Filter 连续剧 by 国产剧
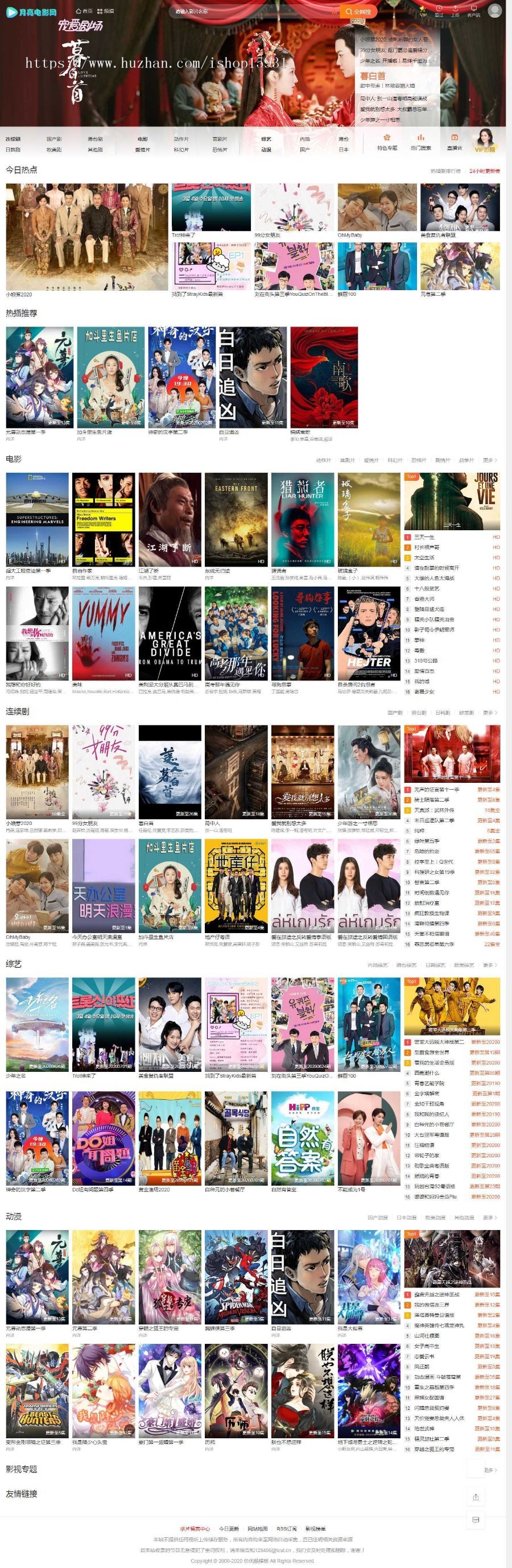 point(394,712)
